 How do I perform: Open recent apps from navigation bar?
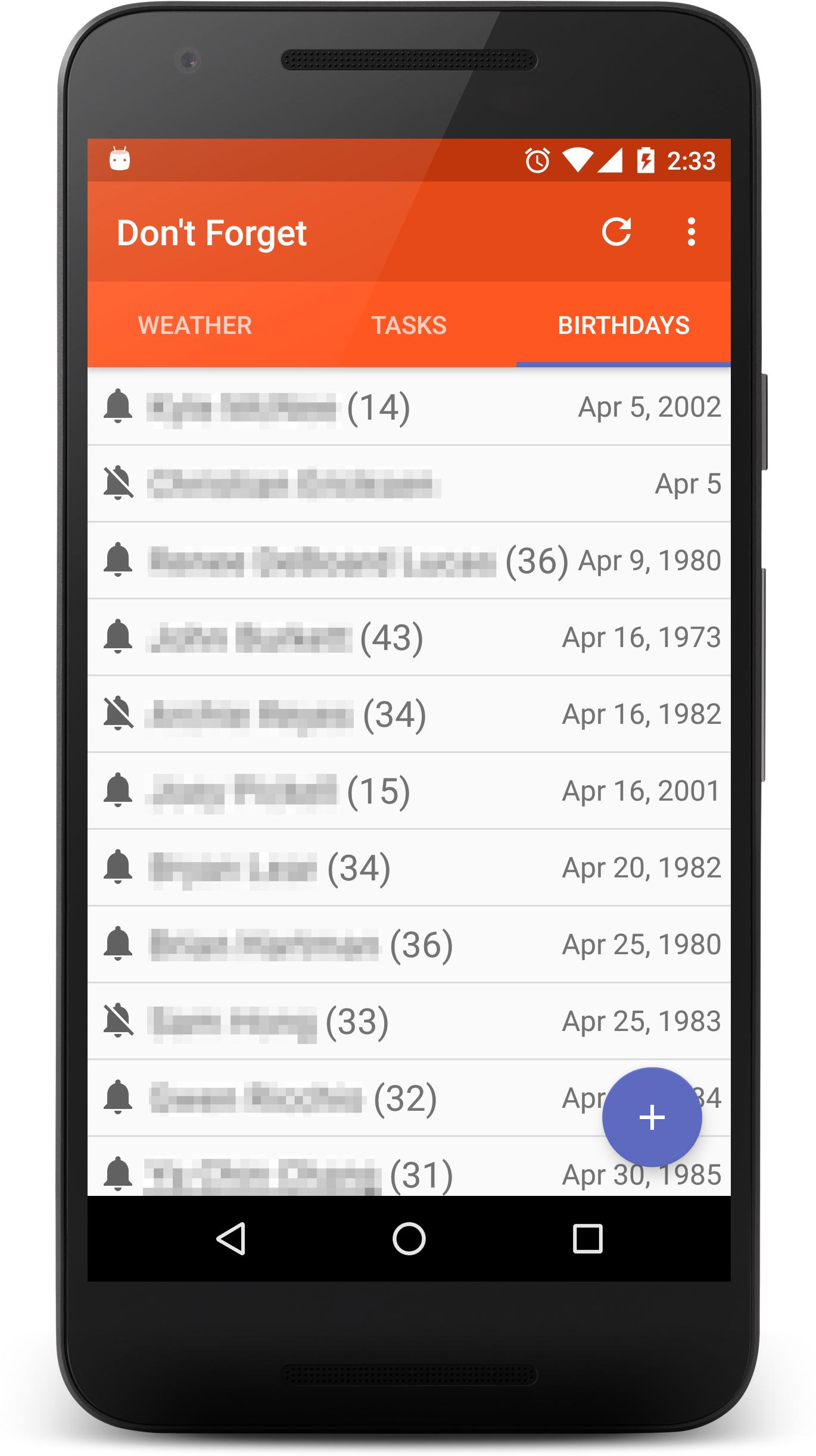587,1239
